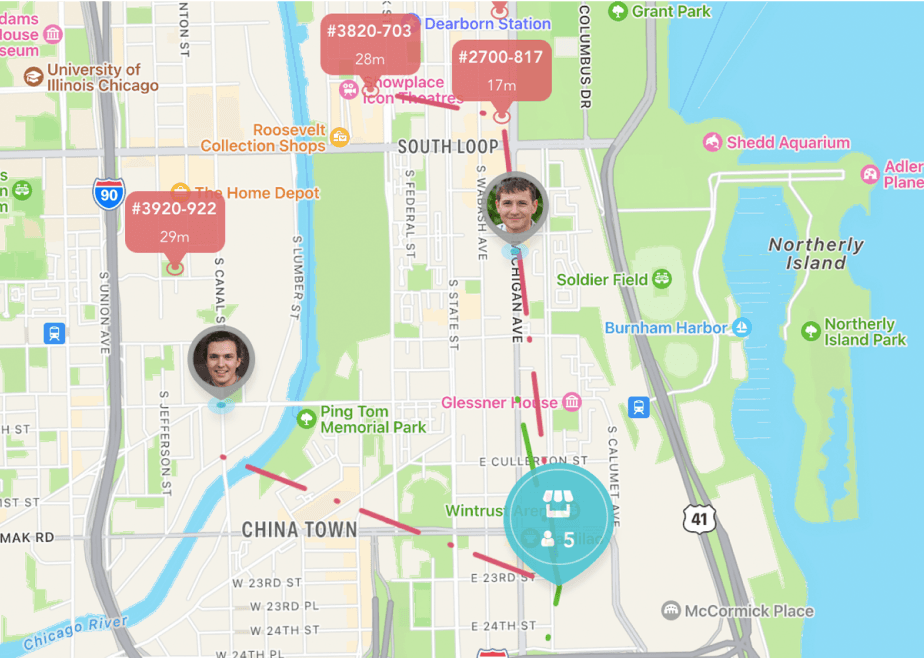
Task: Select the Burnham Harbor marker
Action: (x=741, y=328)
